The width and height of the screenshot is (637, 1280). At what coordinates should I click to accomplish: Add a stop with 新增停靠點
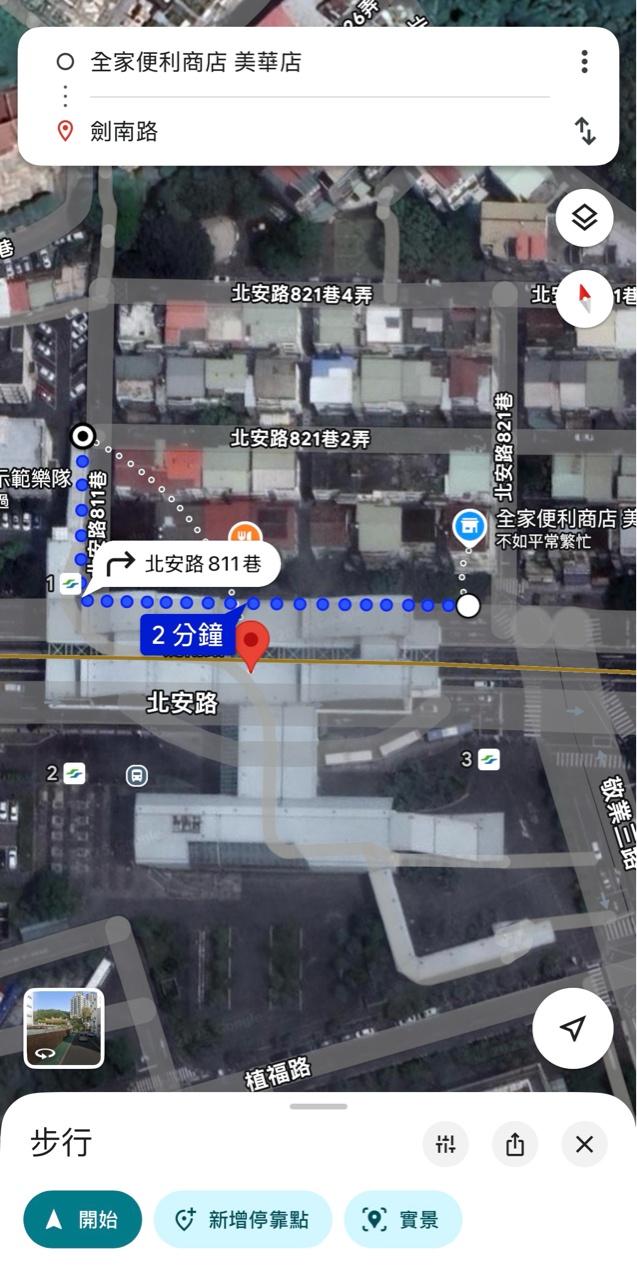(x=243, y=1219)
